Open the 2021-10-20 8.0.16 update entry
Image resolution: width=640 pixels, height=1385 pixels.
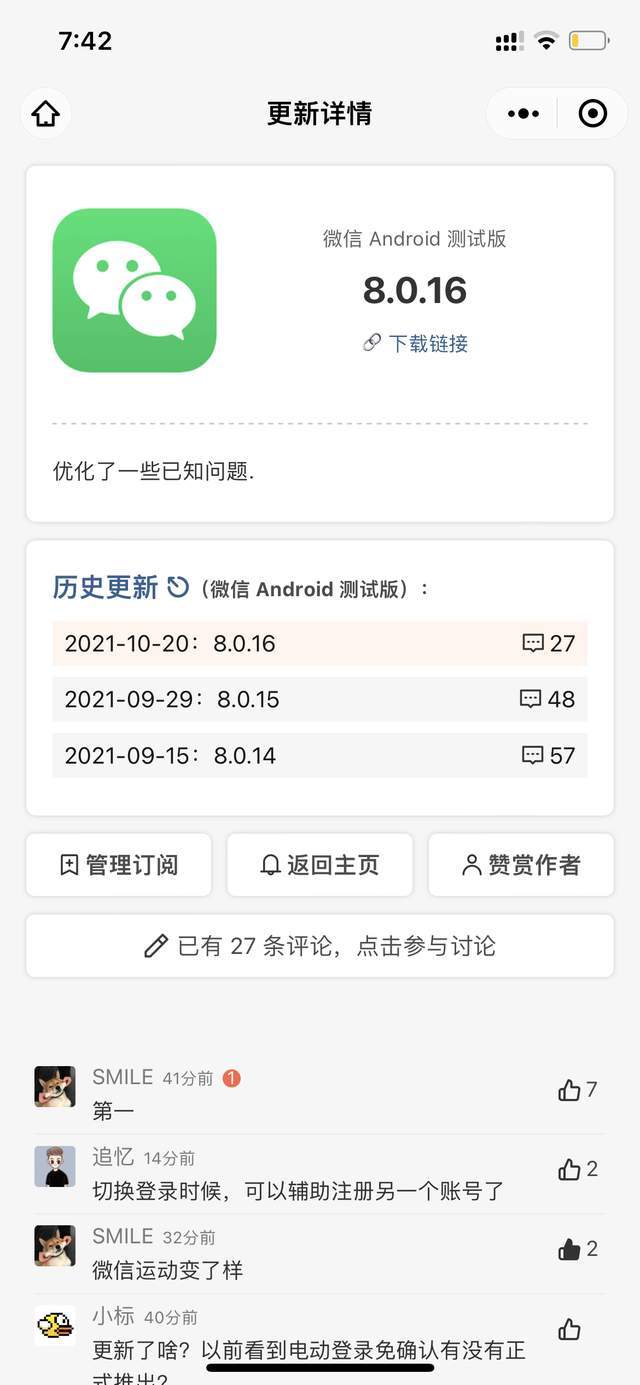(320, 643)
